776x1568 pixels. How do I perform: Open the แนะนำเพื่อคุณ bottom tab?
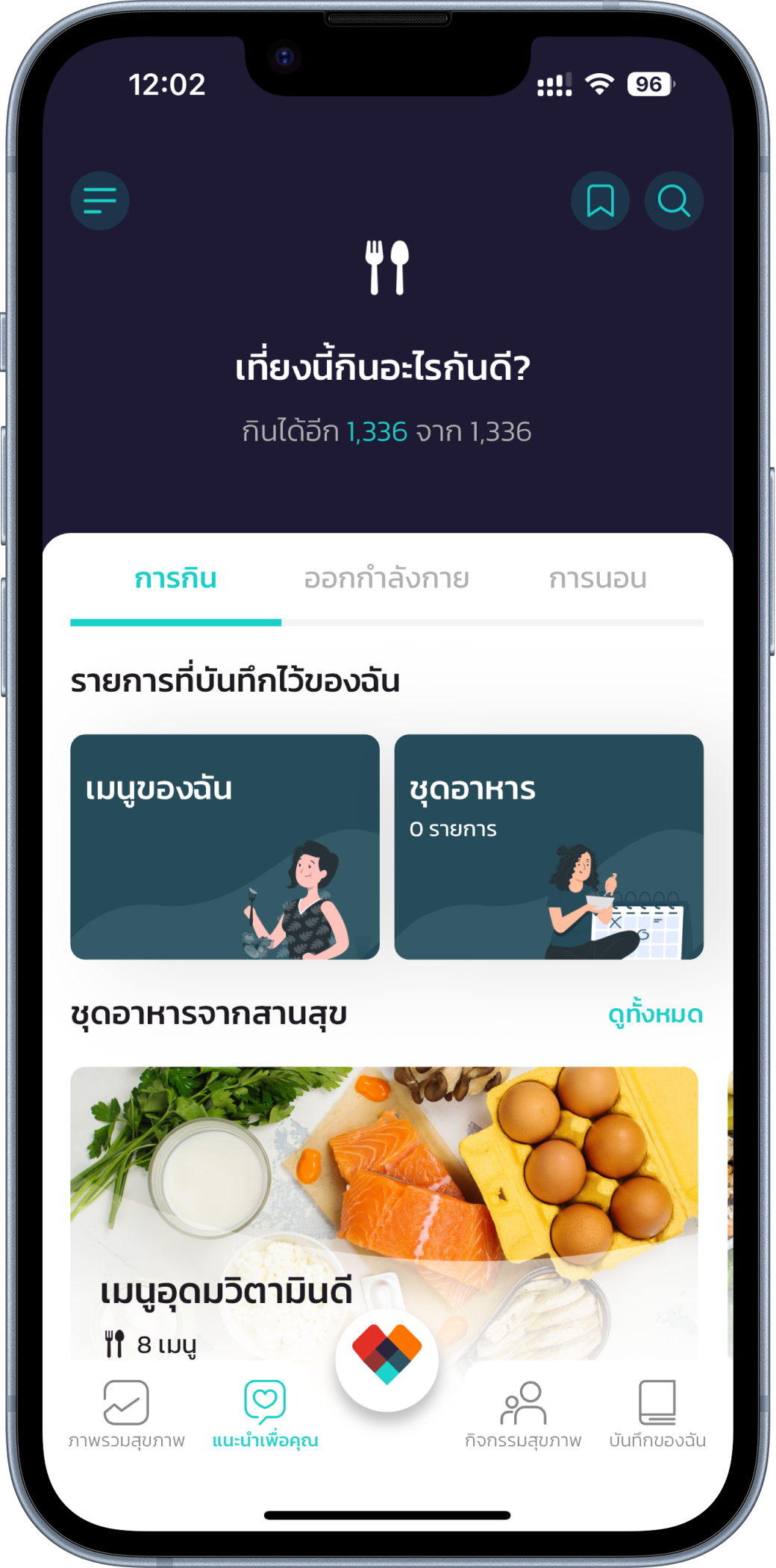(x=265, y=1414)
